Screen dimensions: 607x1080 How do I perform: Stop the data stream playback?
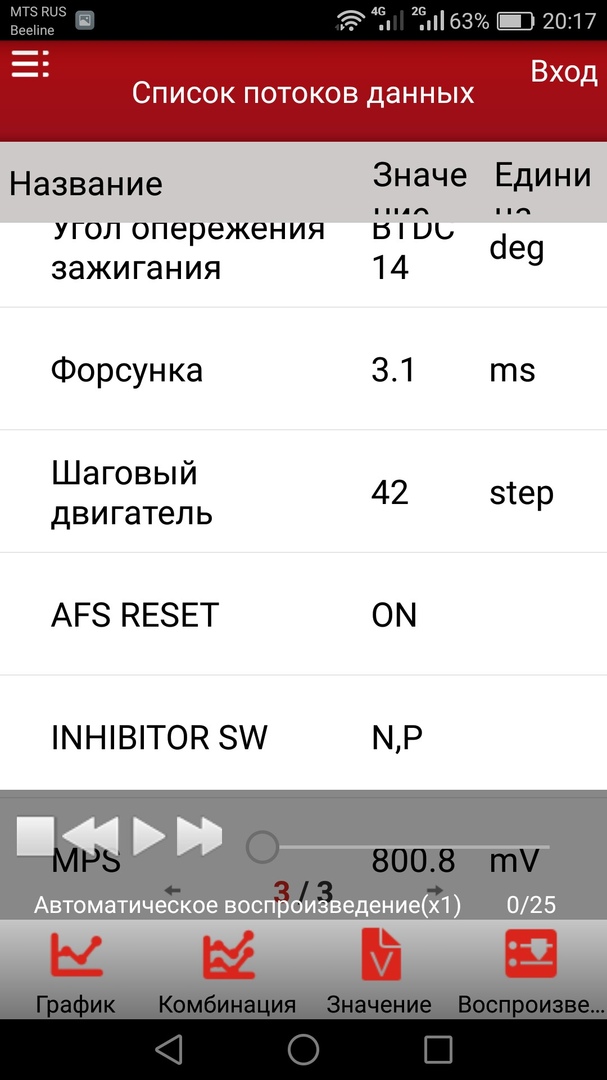coord(35,835)
